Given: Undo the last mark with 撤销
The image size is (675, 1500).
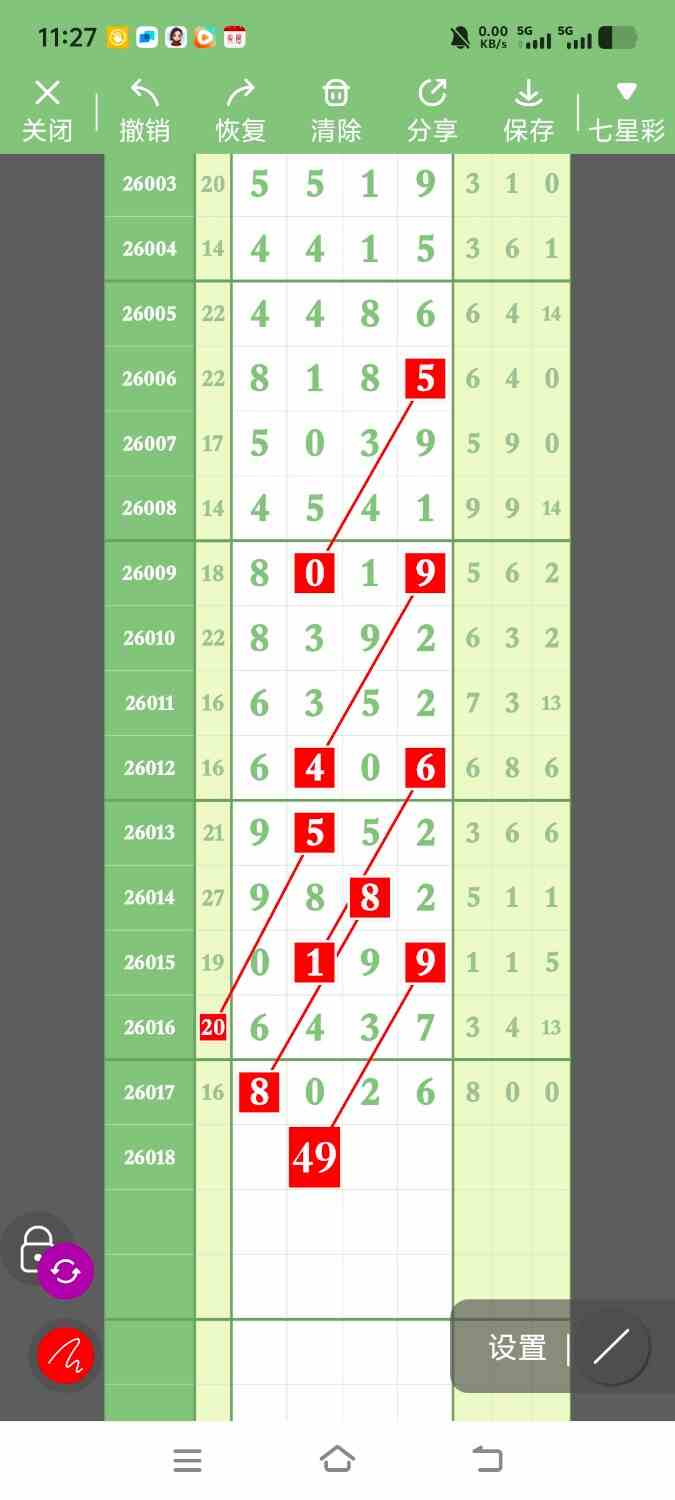Looking at the screenshot, I should [x=145, y=111].
